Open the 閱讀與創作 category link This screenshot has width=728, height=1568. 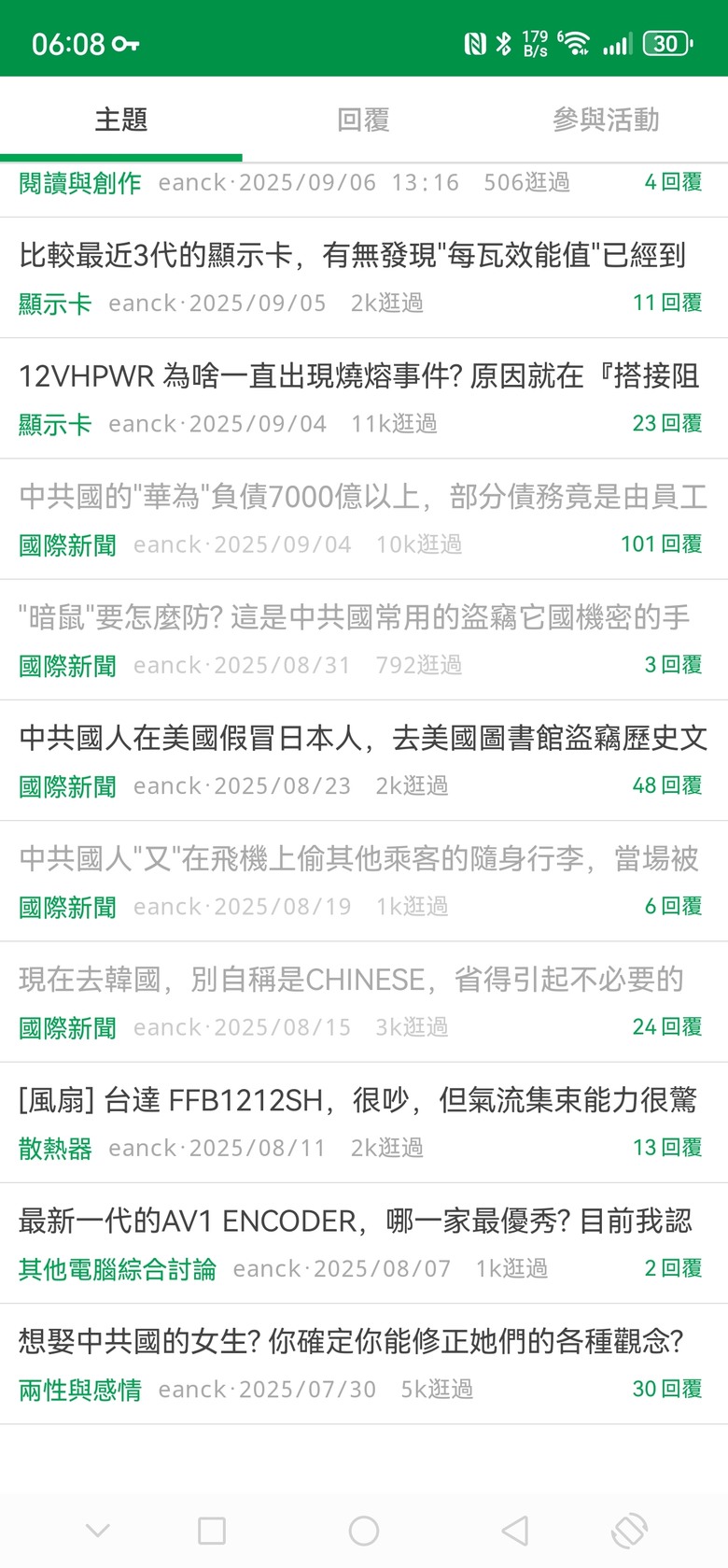(80, 182)
